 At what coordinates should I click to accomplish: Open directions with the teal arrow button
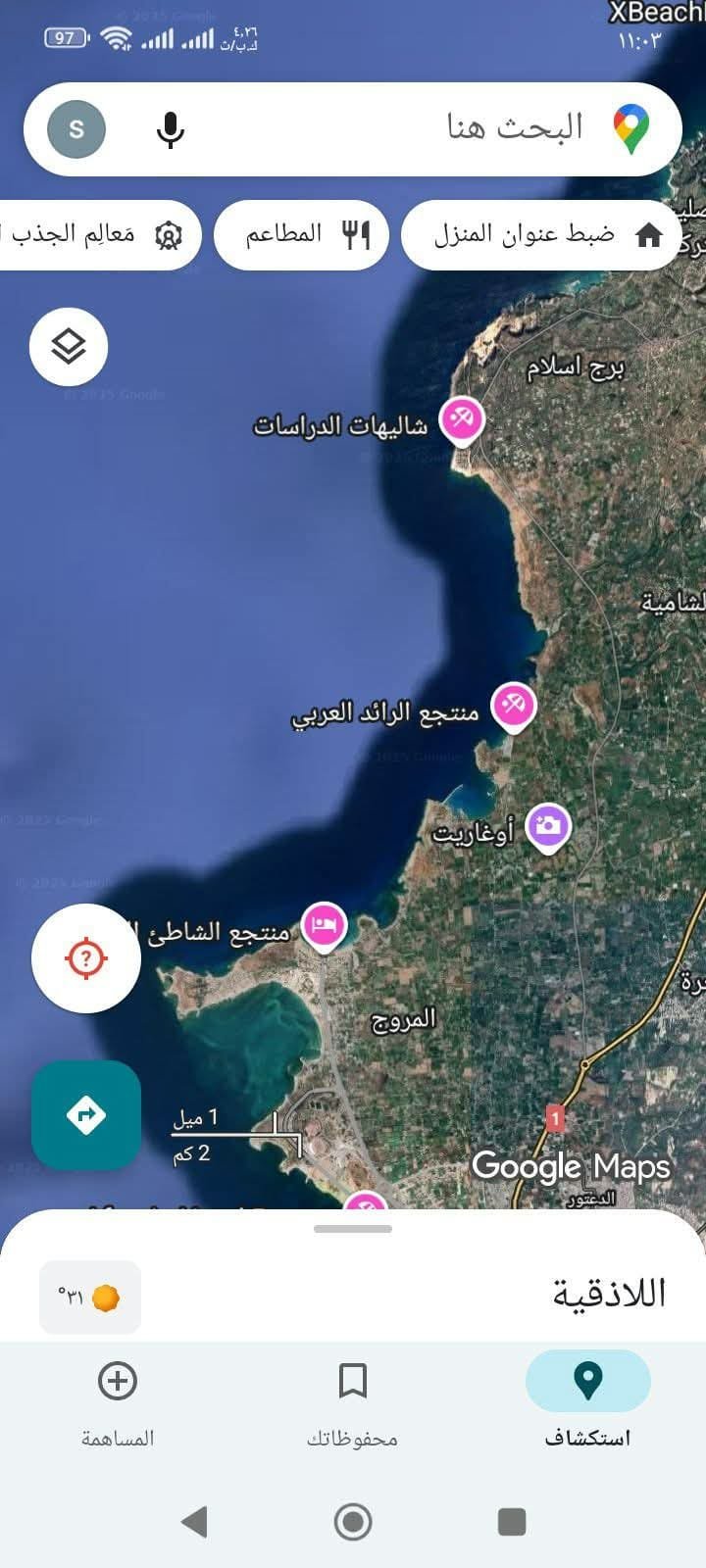tap(86, 1115)
